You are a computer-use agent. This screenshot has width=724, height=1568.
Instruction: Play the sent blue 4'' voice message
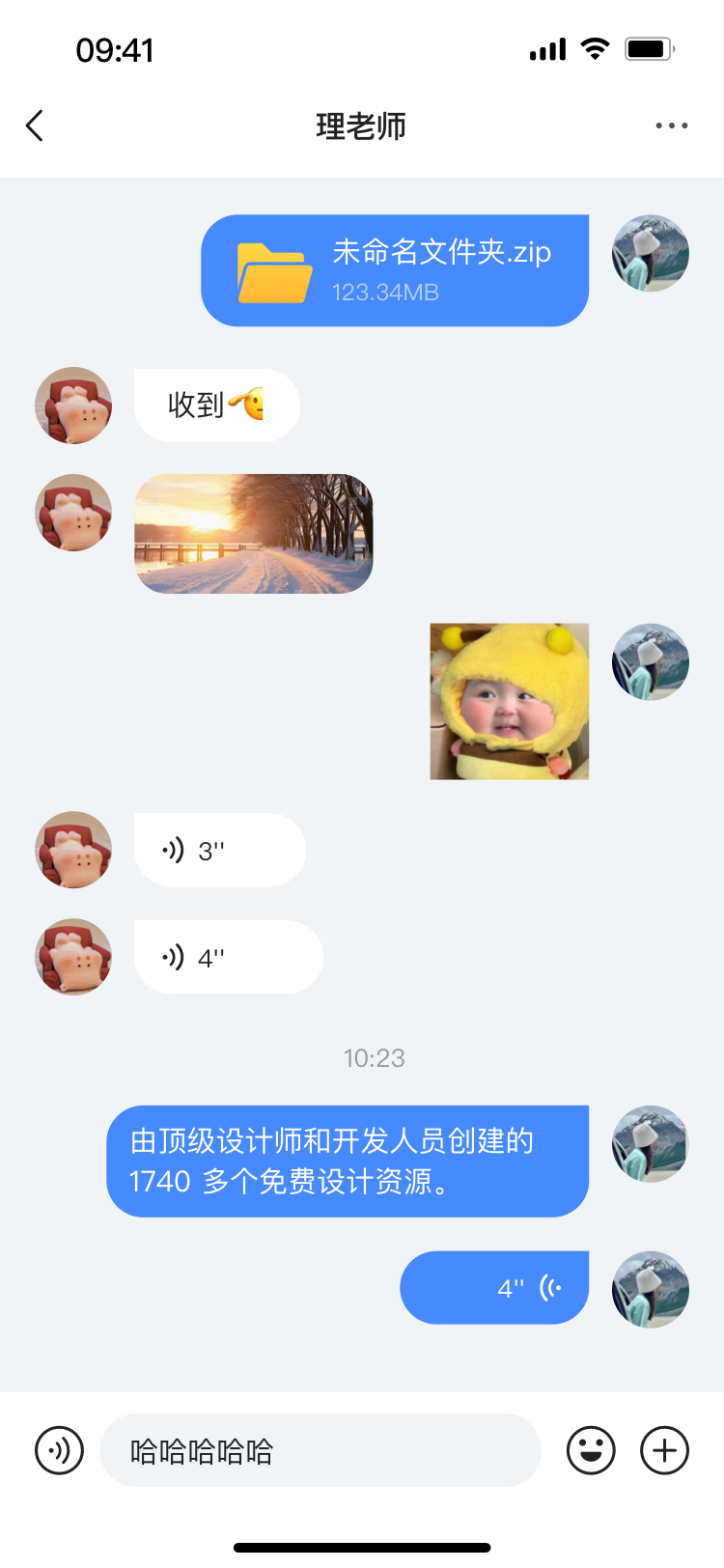pos(494,1287)
